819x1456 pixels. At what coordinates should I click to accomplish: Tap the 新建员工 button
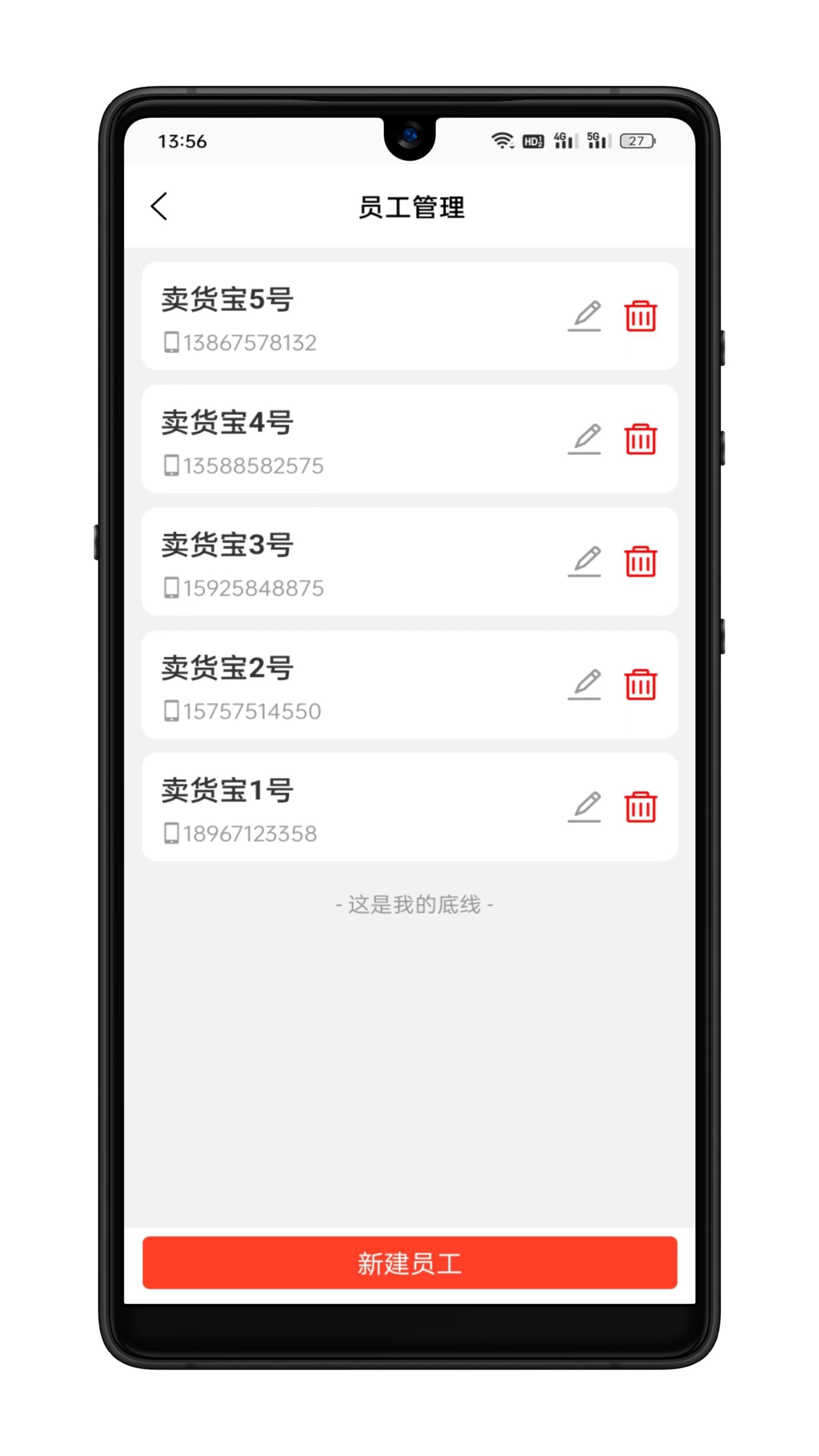409,1263
